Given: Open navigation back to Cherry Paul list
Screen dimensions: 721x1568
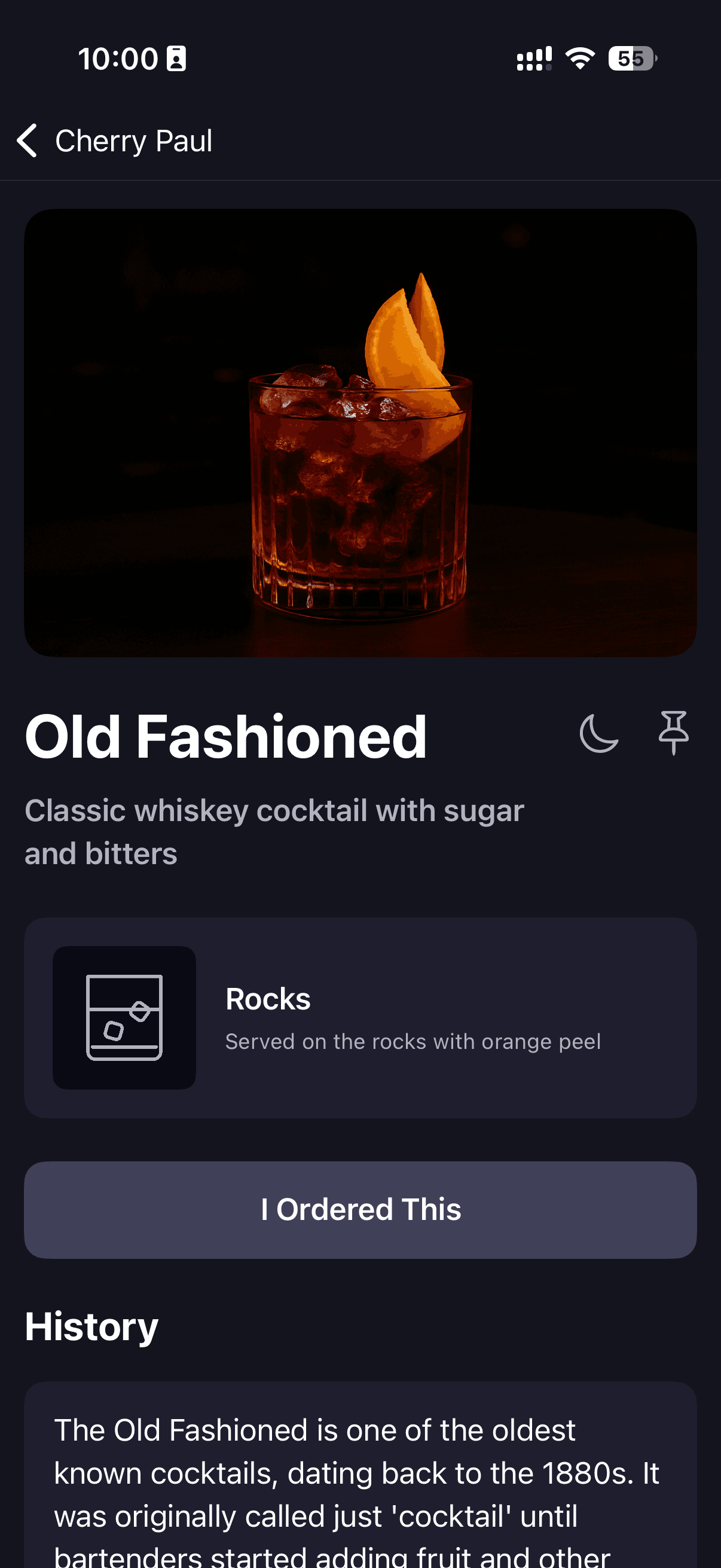Looking at the screenshot, I should coord(27,141).
